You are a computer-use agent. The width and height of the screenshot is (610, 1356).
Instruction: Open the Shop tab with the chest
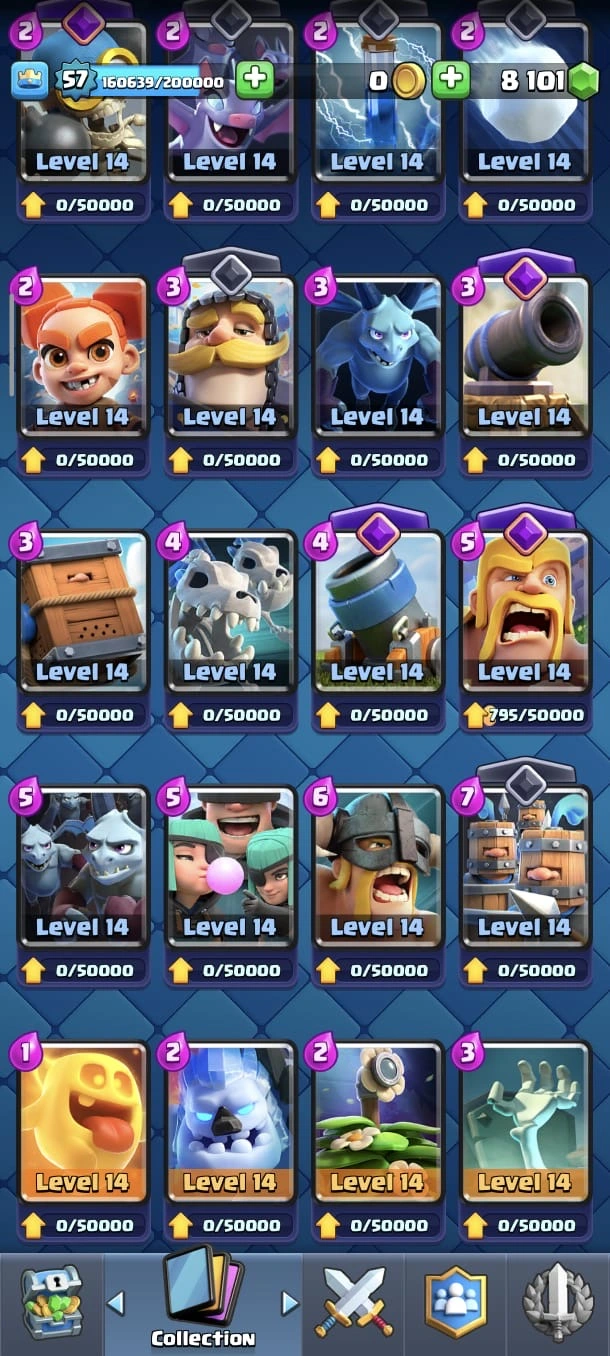pyautogui.click(x=52, y=1303)
